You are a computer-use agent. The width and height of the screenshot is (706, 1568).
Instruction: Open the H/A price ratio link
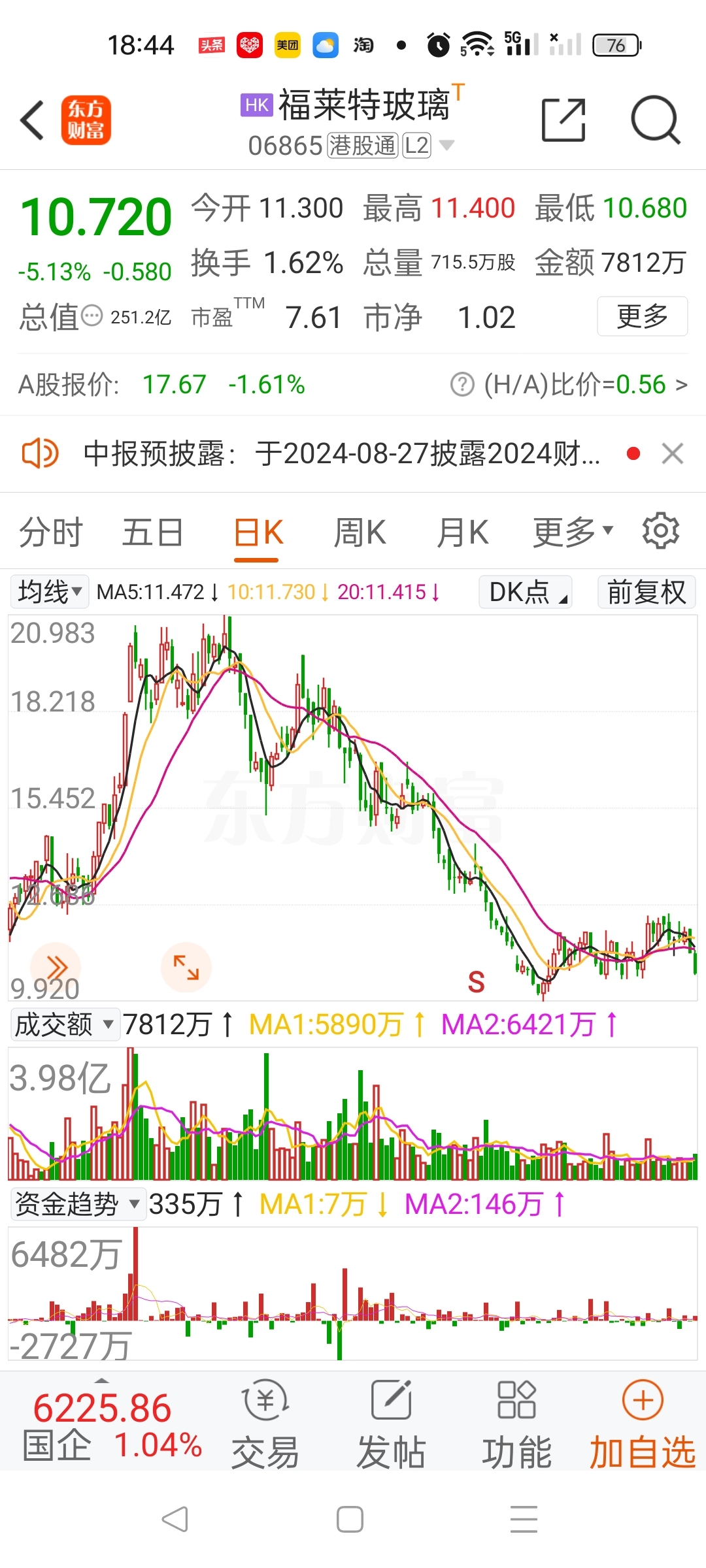[x=569, y=385]
